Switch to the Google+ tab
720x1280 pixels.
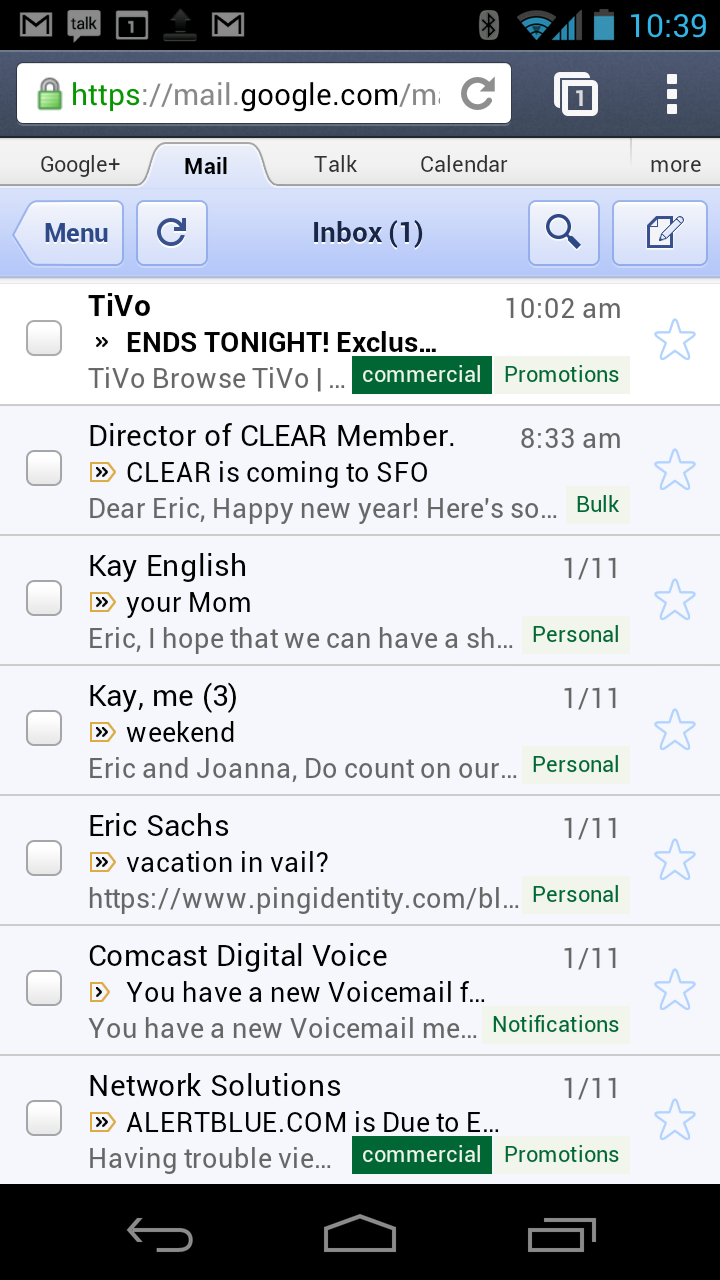coord(80,165)
